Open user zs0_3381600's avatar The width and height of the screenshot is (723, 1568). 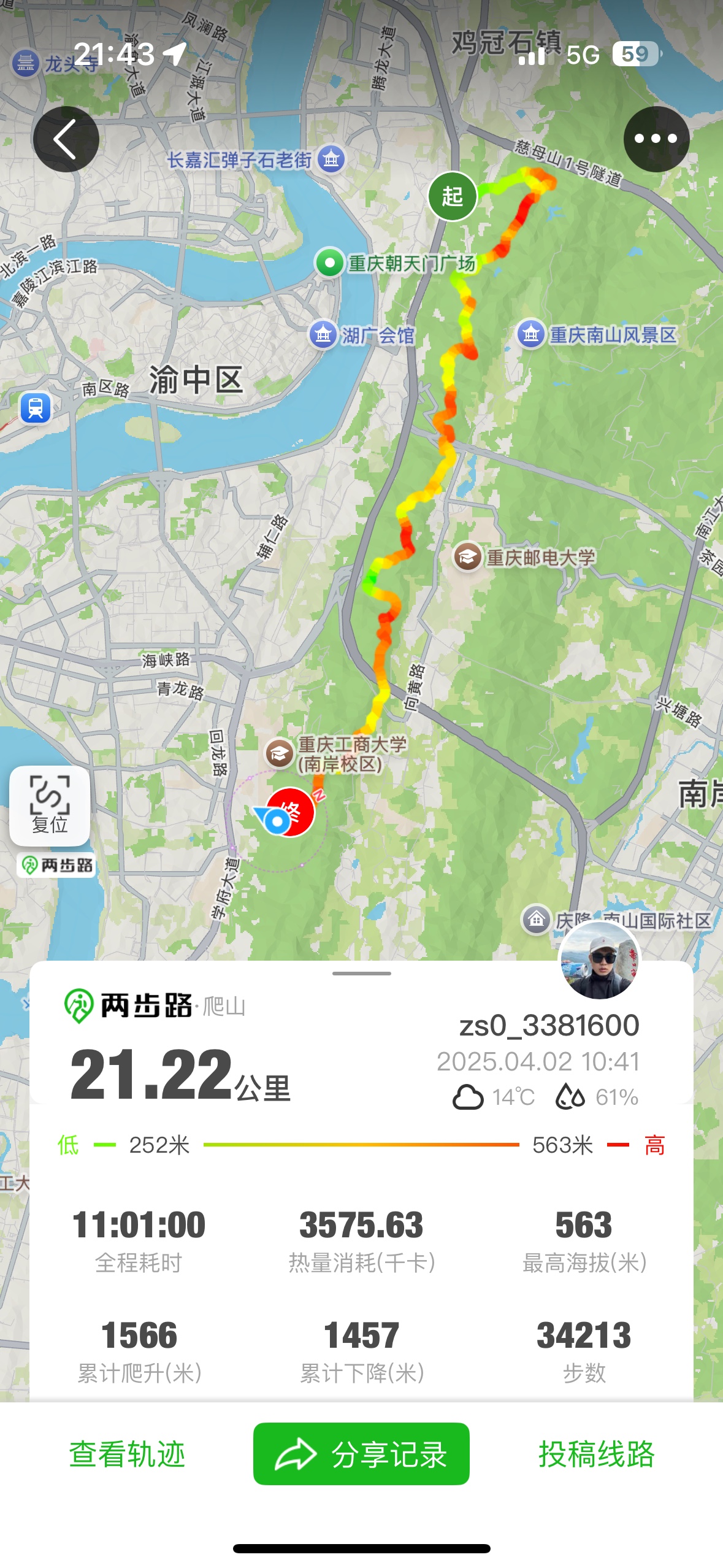tap(599, 961)
